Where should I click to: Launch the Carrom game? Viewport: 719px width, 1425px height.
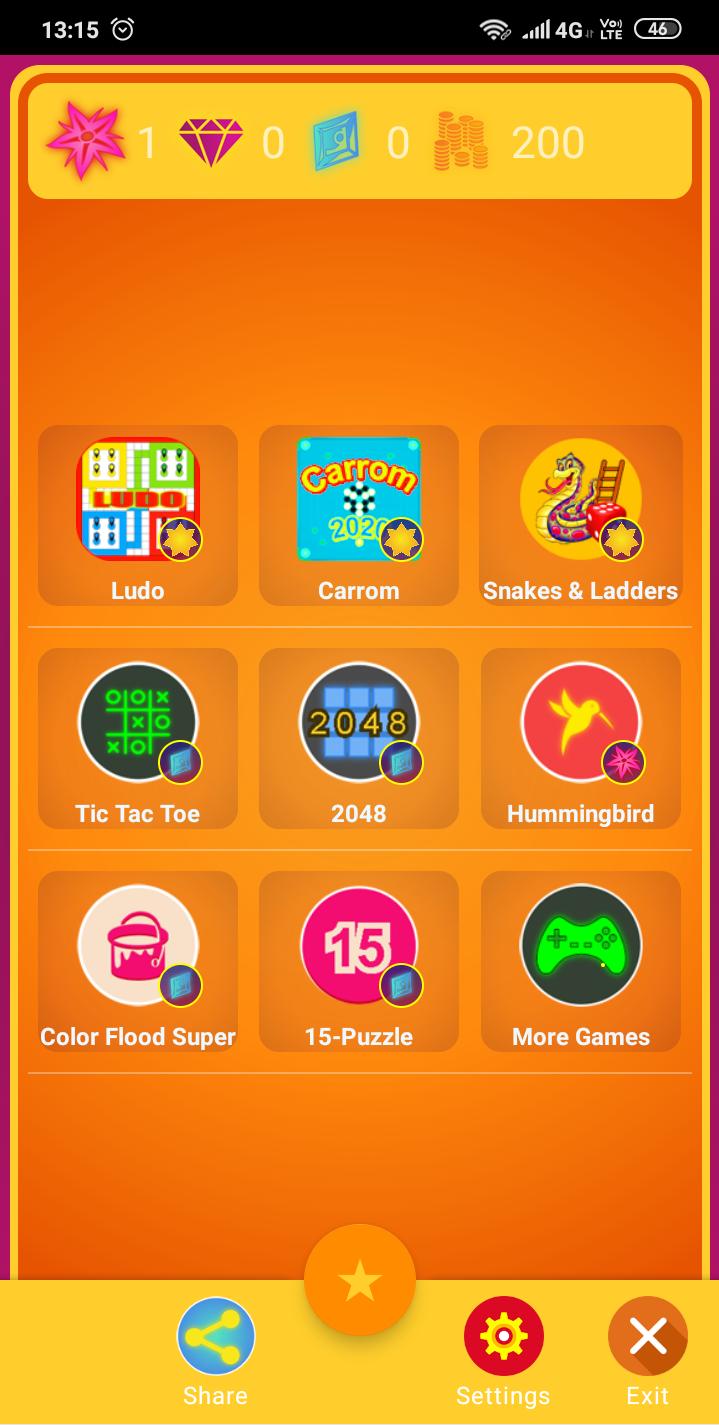click(358, 500)
